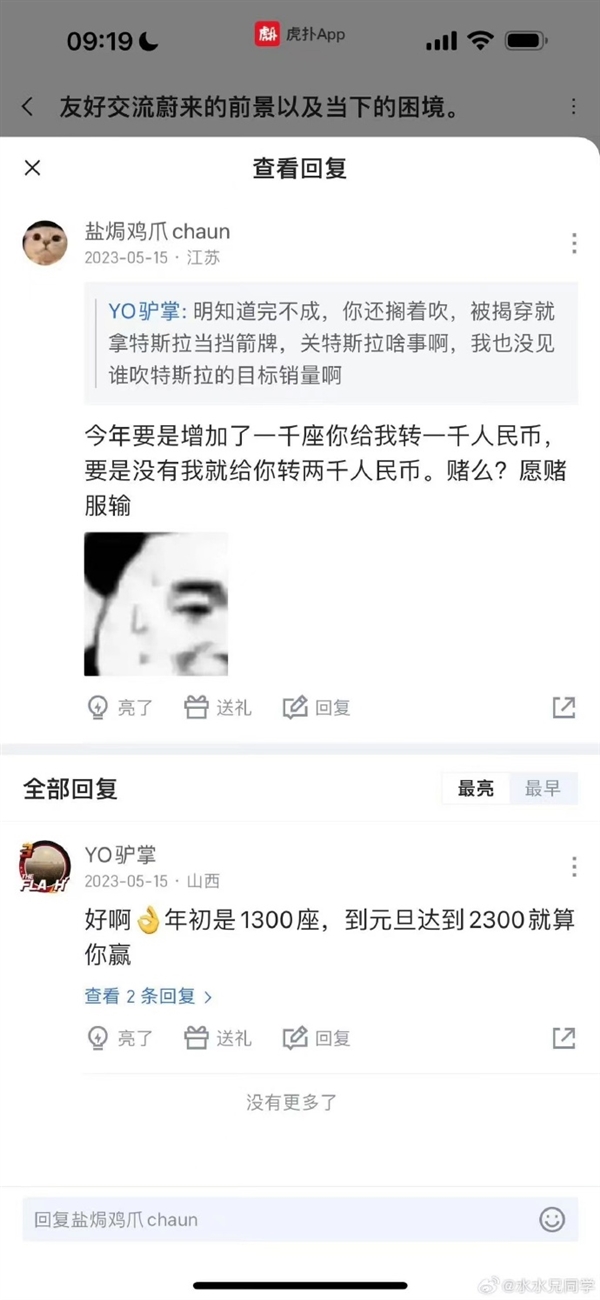This screenshot has width=600, height=1300.
Task: Send a gift to YO驴掌's reply
Action: pos(218,1038)
